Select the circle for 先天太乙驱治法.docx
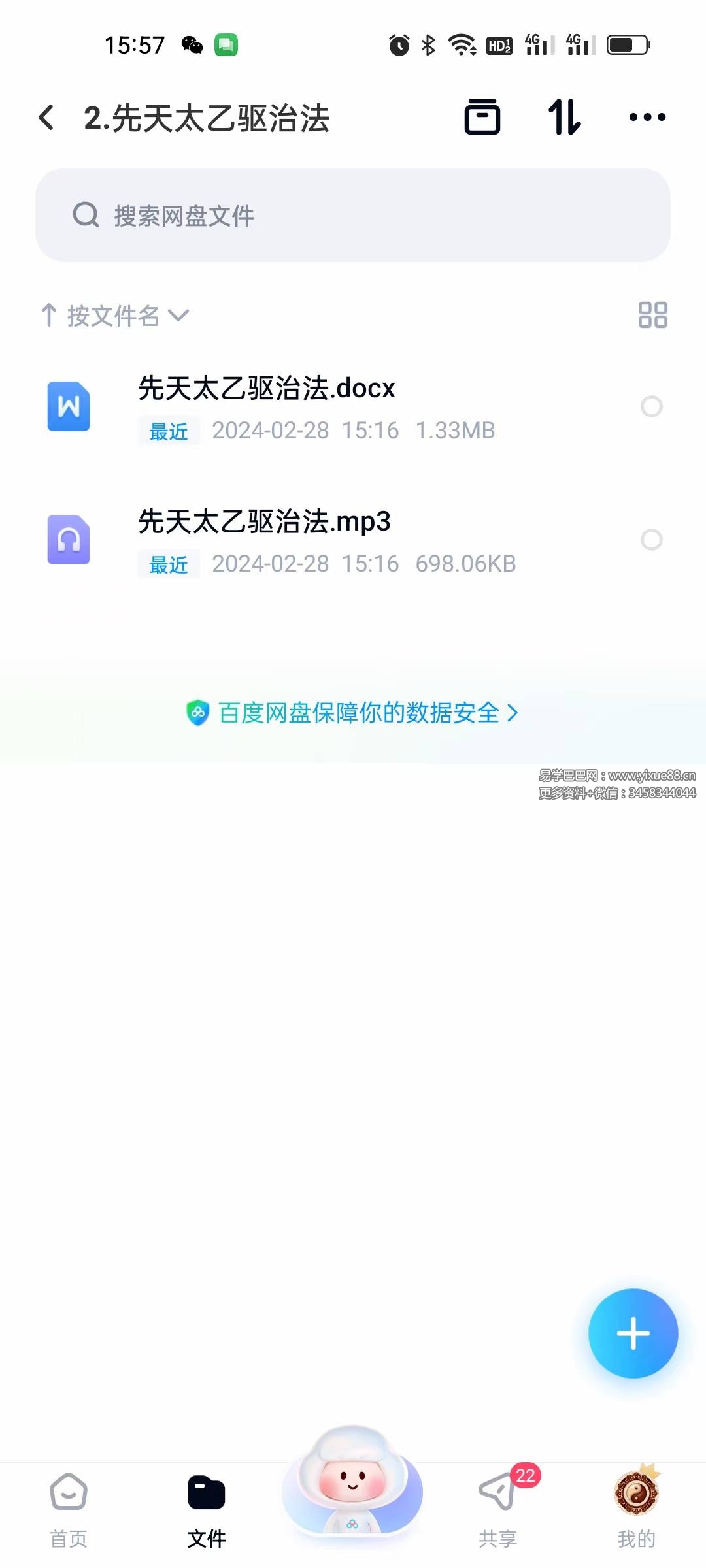 tap(651, 406)
